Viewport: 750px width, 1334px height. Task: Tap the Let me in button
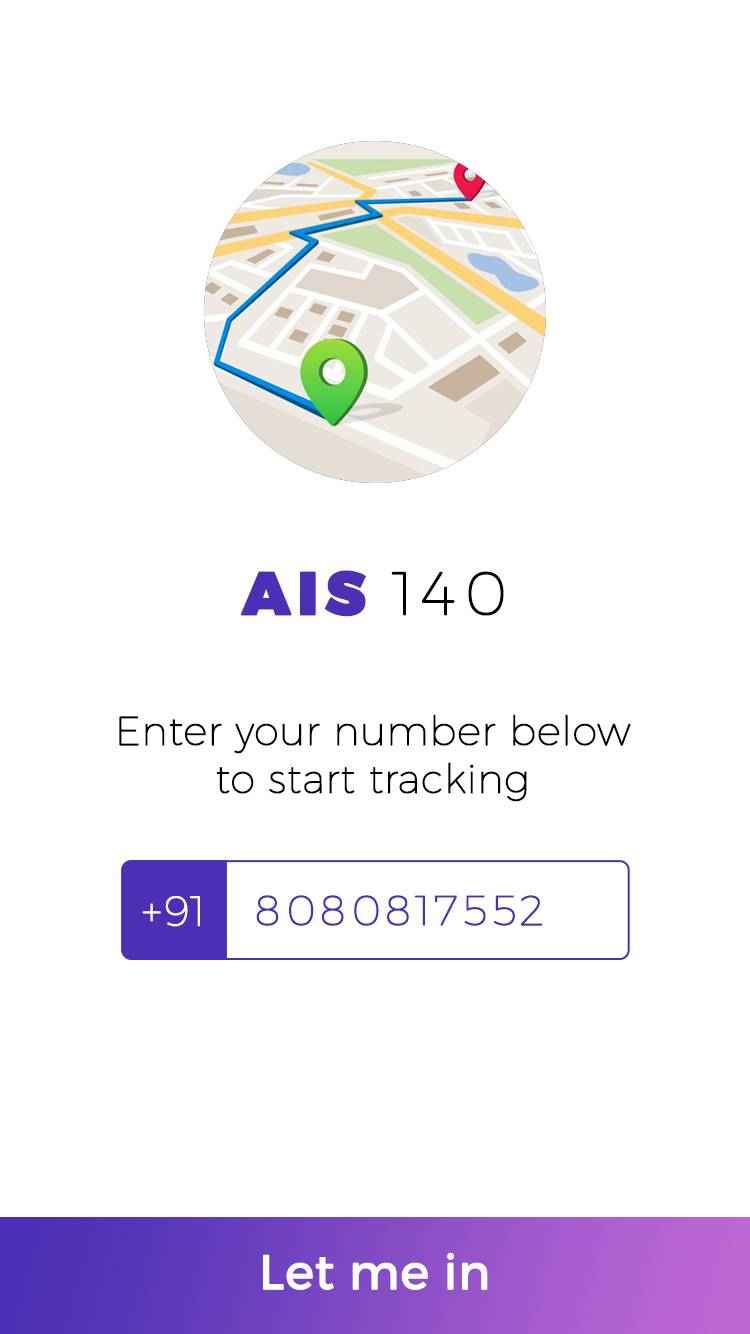pos(375,1274)
